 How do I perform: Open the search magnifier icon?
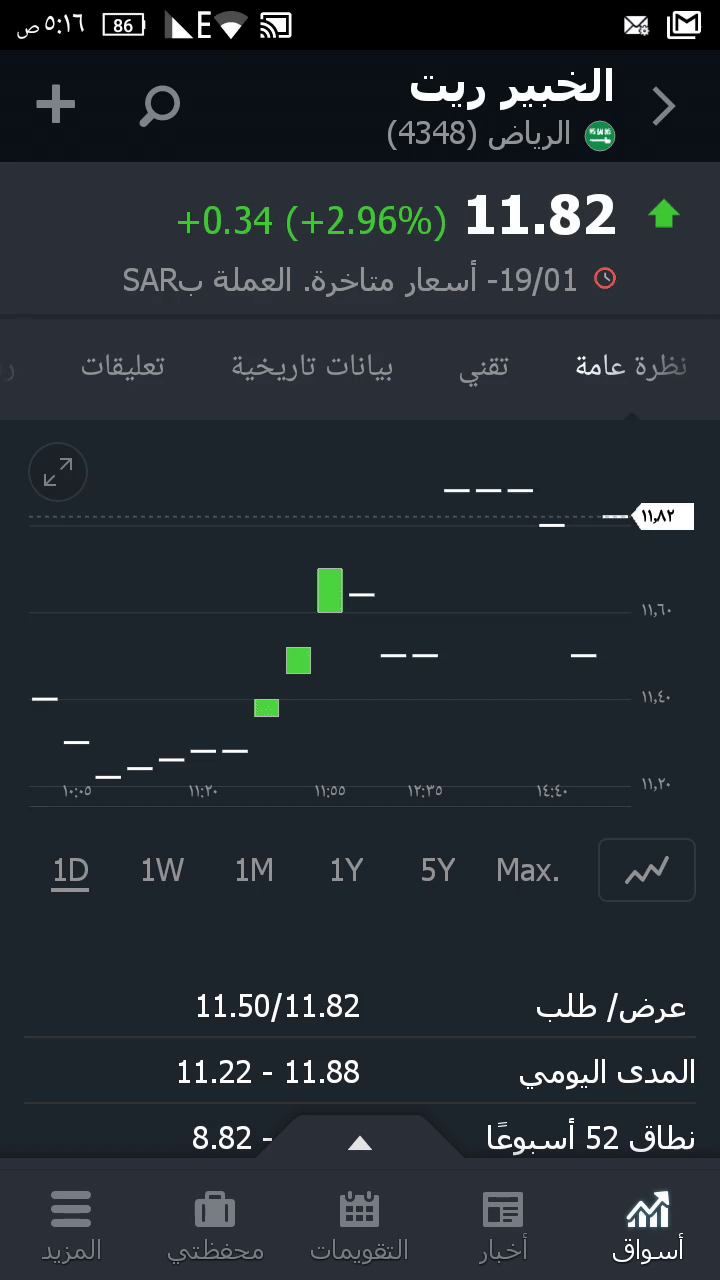click(x=160, y=105)
